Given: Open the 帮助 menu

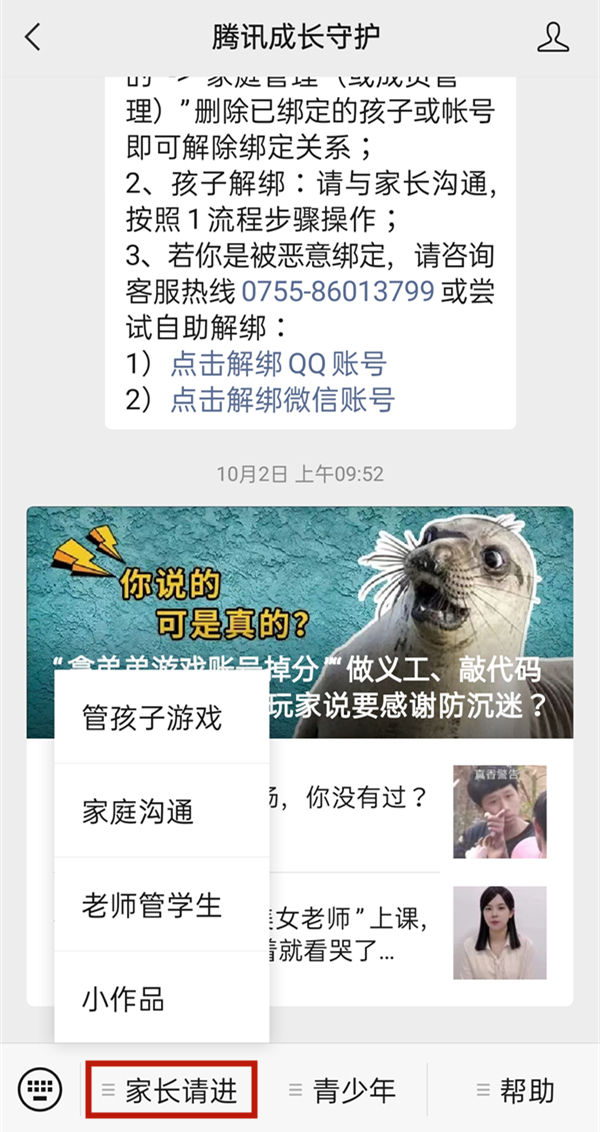Looking at the screenshot, I should (515, 1090).
